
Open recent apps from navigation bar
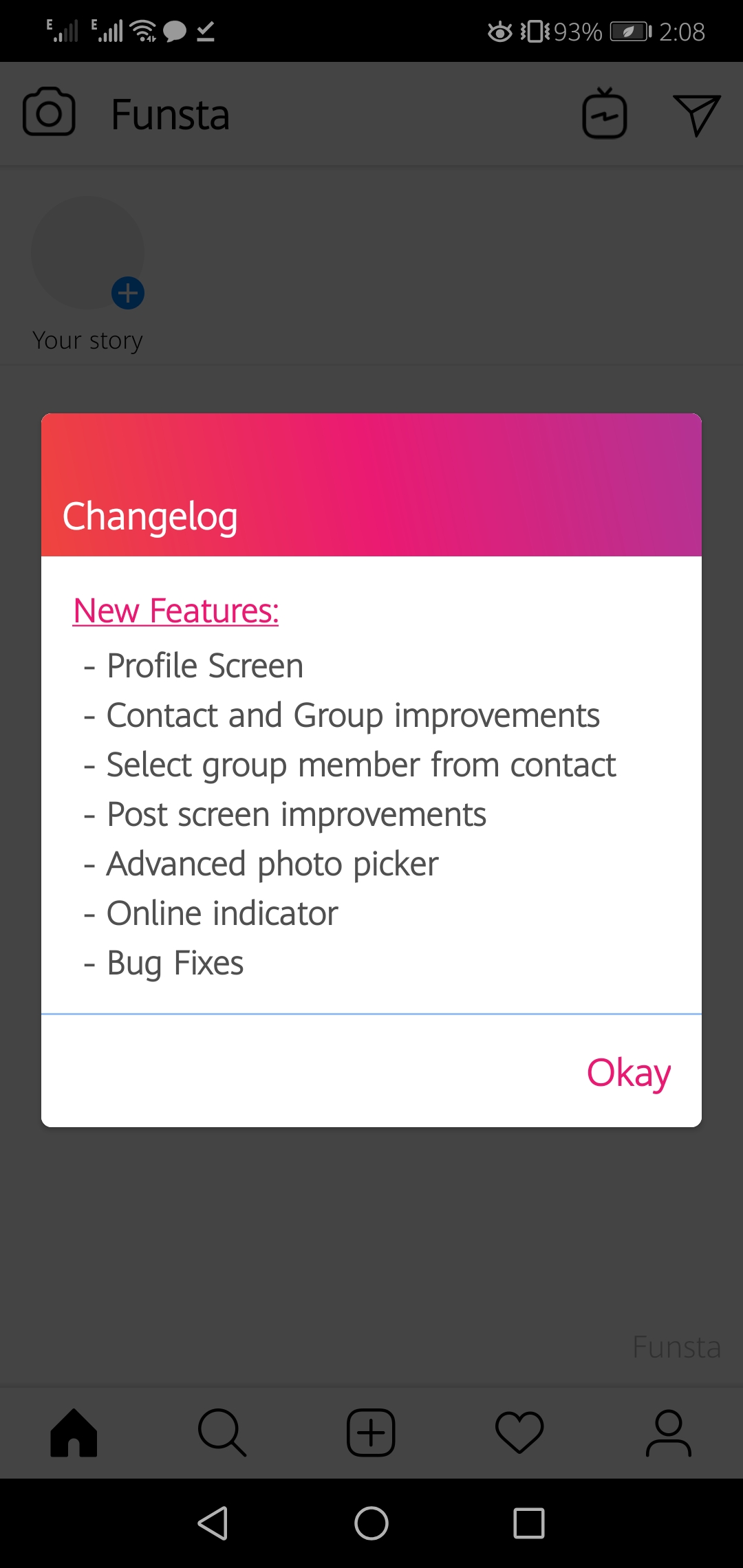[x=529, y=1523]
